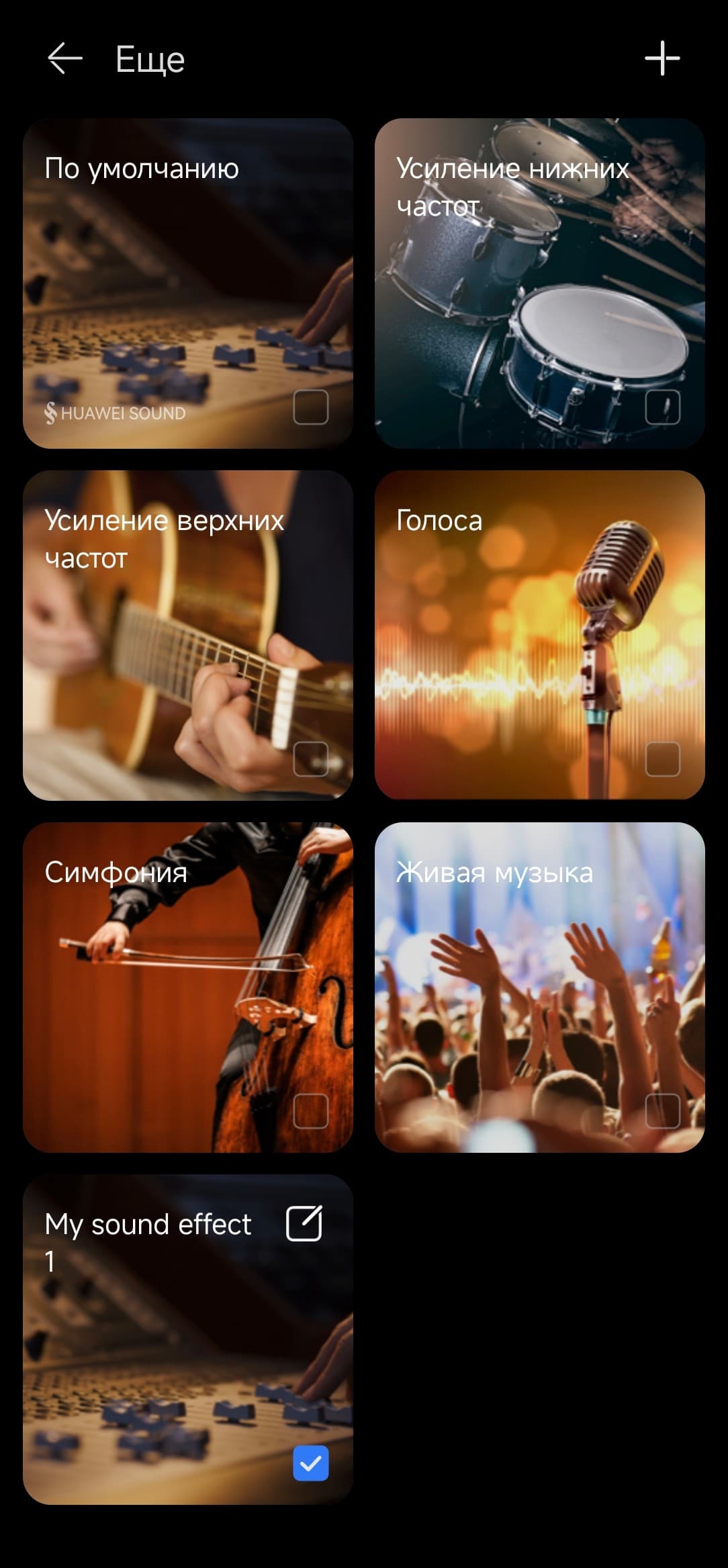This screenshot has height=1568, width=728.
Task: Edit My sound effect 1
Action: click(x=304, y=1223)
